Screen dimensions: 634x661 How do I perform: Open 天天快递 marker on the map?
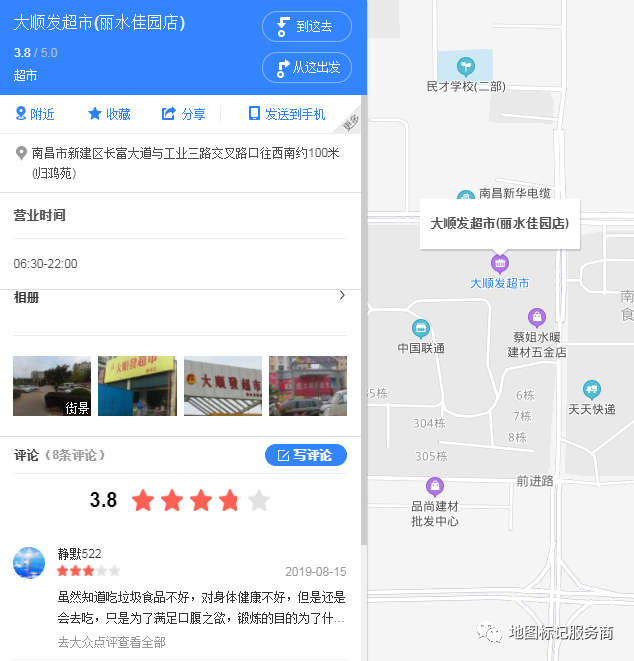(592, 390)
